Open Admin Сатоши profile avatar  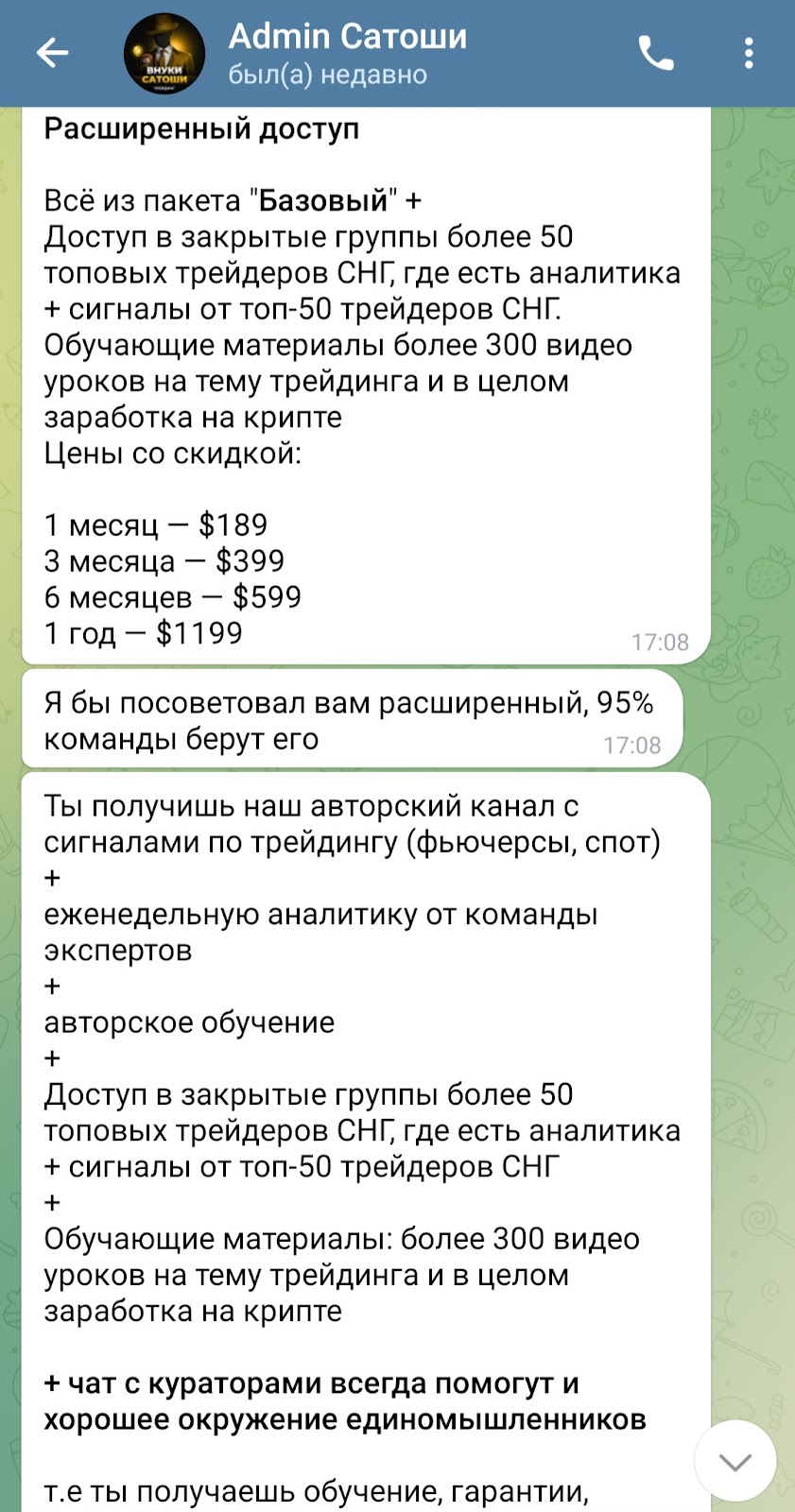pos(164,54)
